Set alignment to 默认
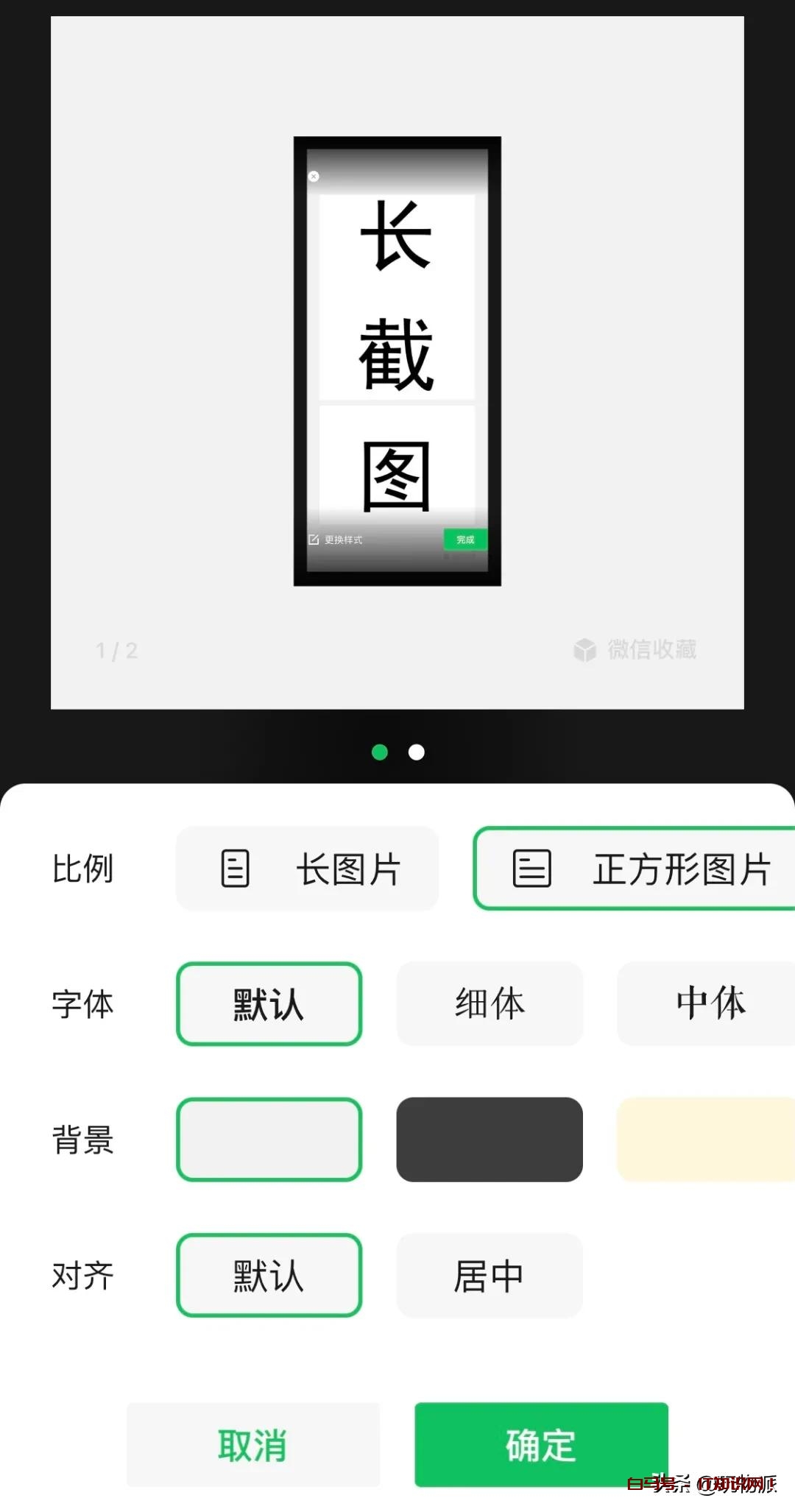 pyautogui.click(x=269, y=1275)
